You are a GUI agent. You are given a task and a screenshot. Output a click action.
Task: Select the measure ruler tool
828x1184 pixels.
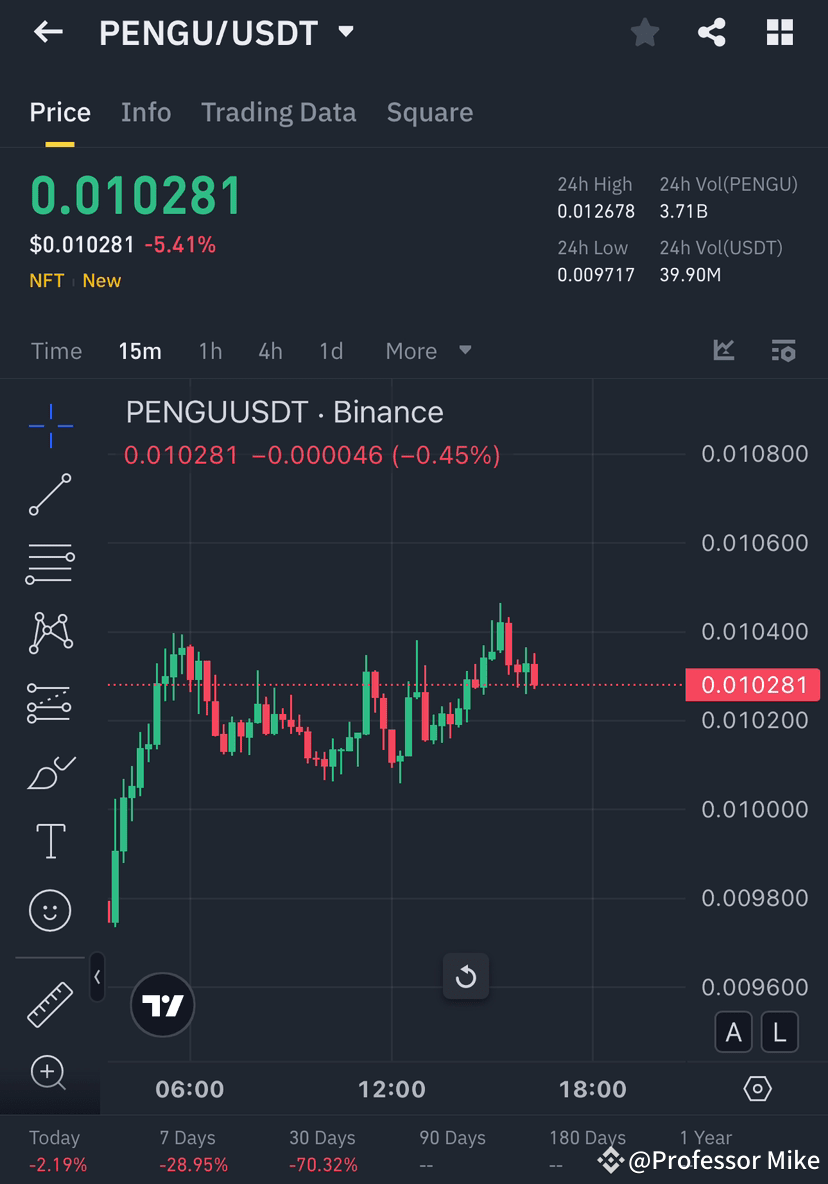tap(49, 1003)
